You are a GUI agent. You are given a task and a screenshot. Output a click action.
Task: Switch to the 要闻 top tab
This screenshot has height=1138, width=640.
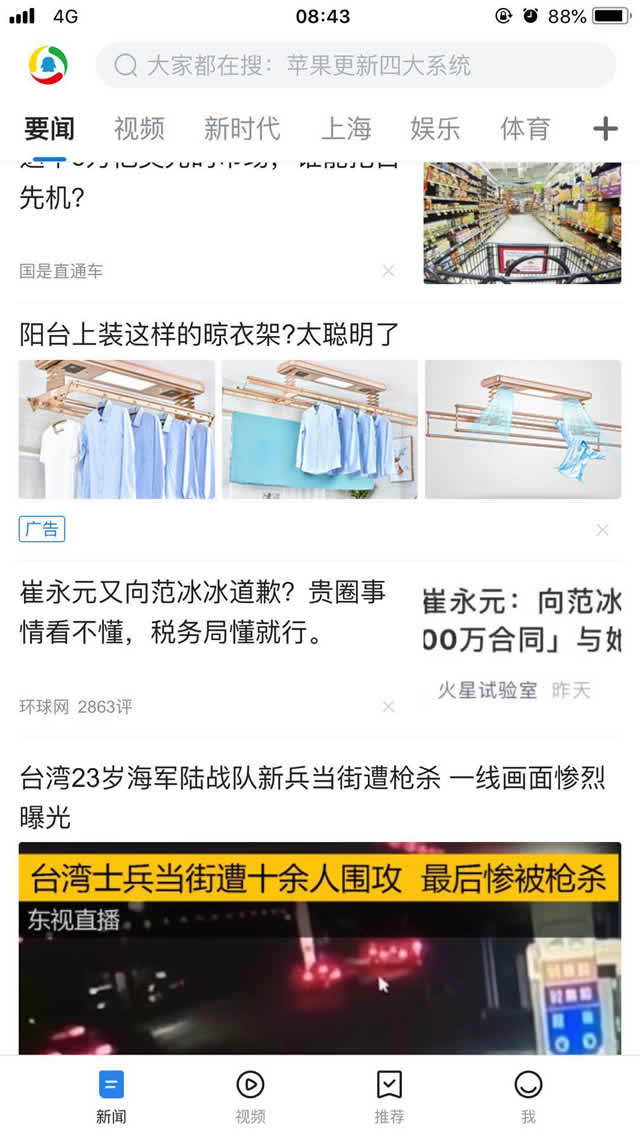tap(49, 129)
